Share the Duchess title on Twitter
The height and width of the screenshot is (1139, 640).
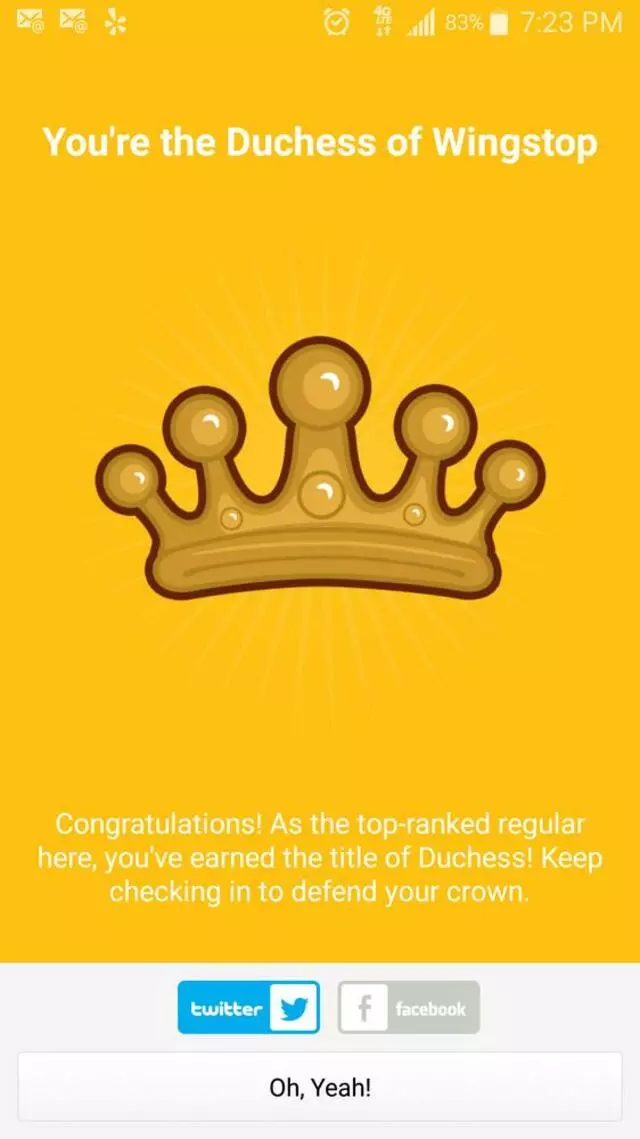pos(249,1007)
